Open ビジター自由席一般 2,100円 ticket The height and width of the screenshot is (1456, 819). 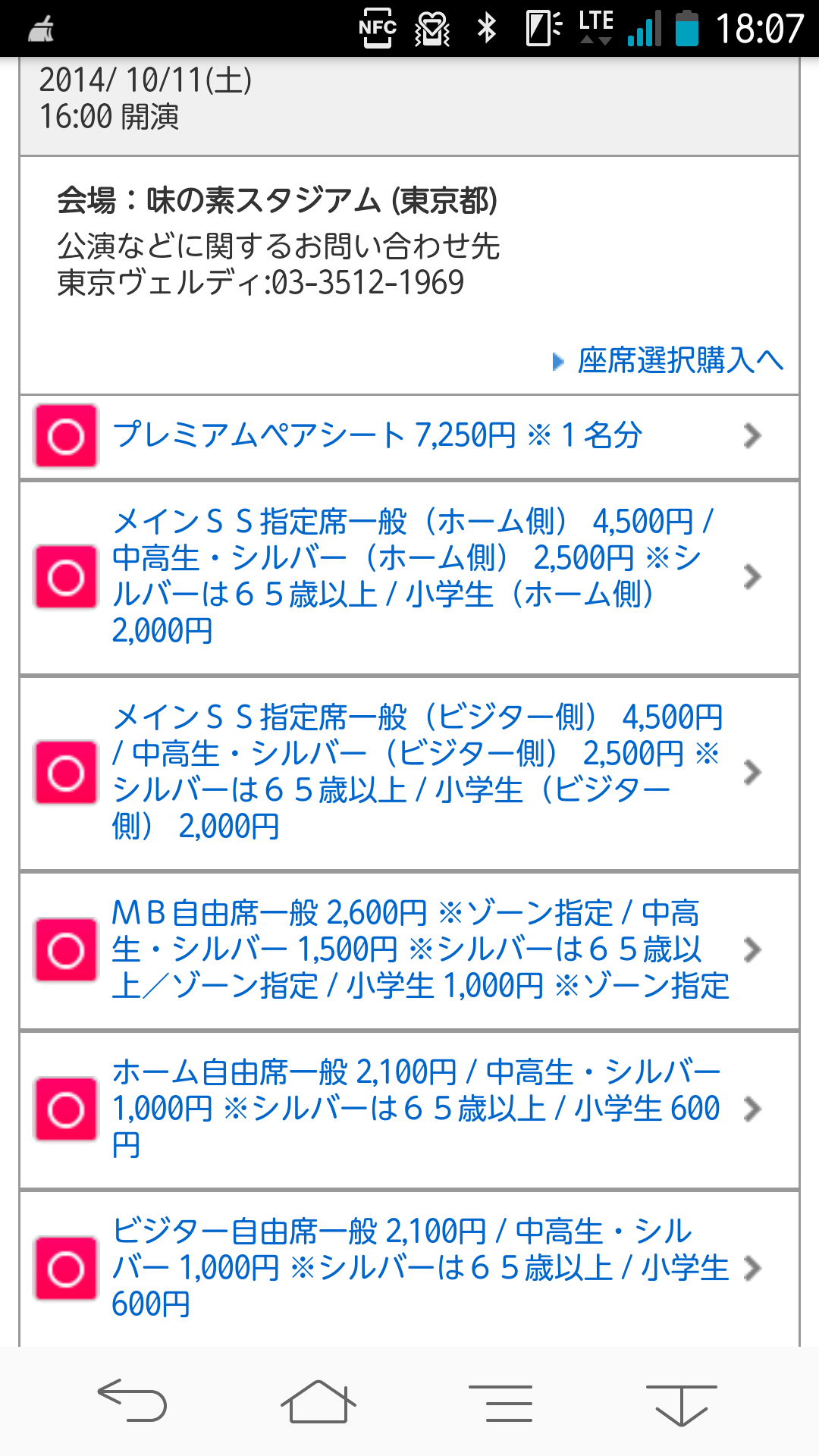click(x=409, y=1268)
